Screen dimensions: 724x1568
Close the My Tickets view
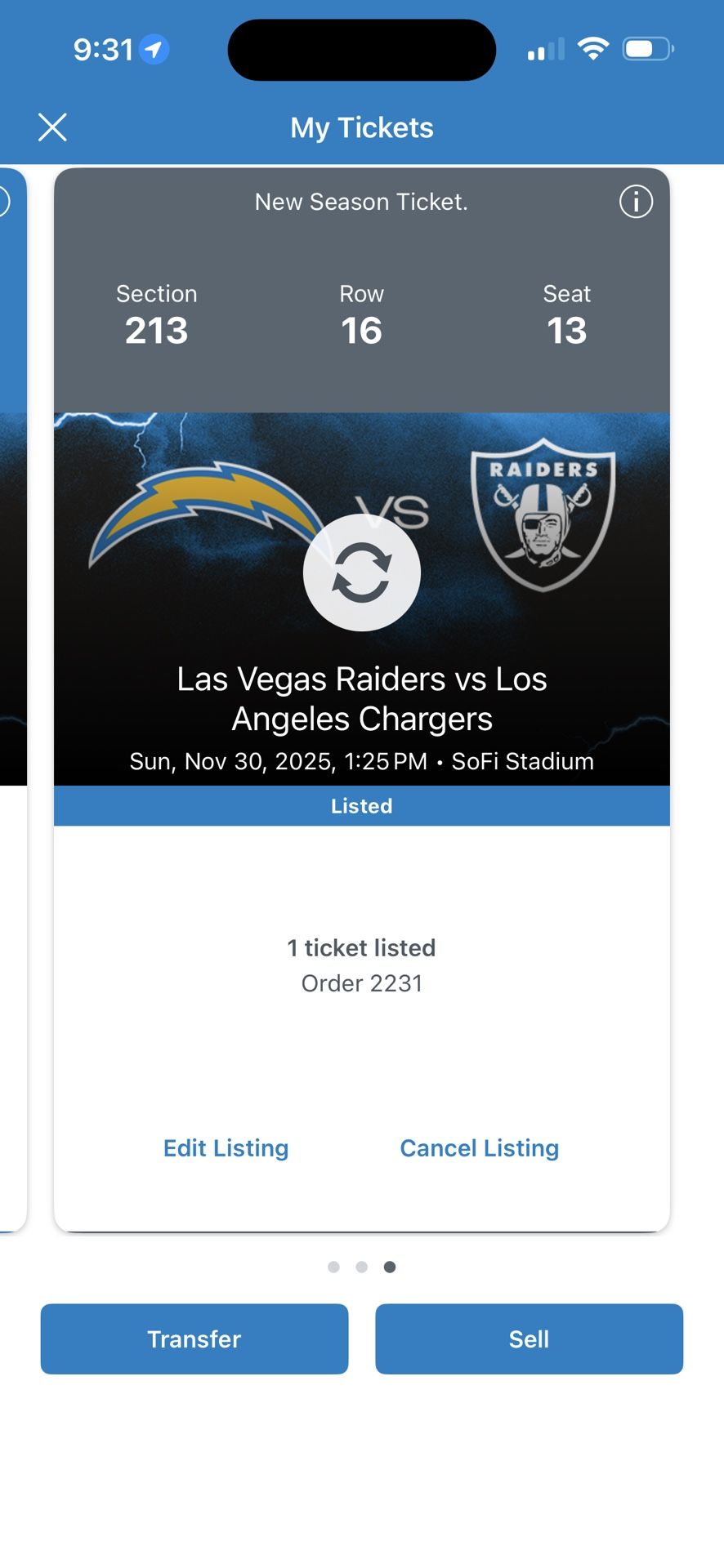(x=52, y=127)
